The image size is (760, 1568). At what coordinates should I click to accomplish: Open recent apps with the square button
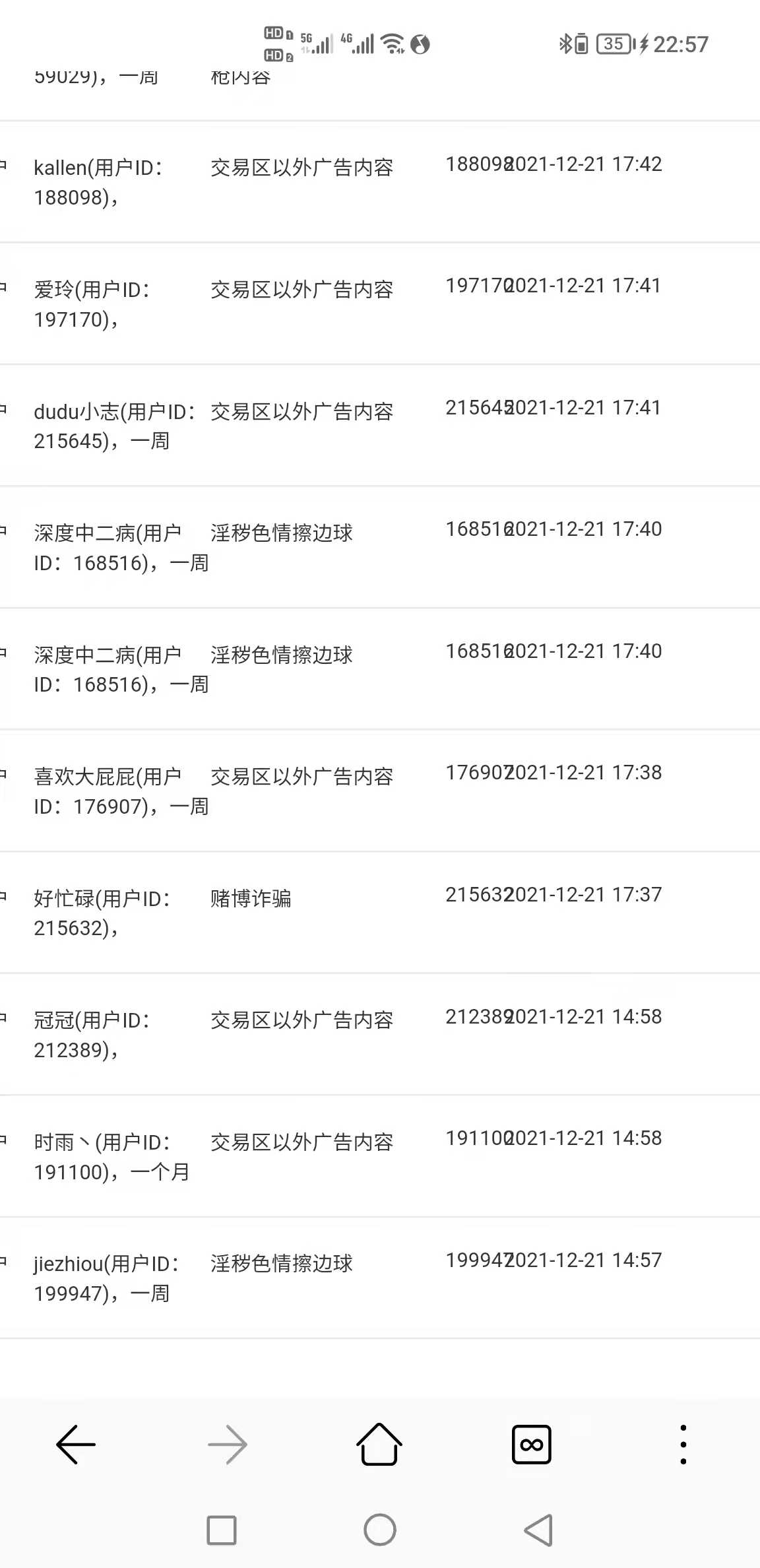point(222,1530)
